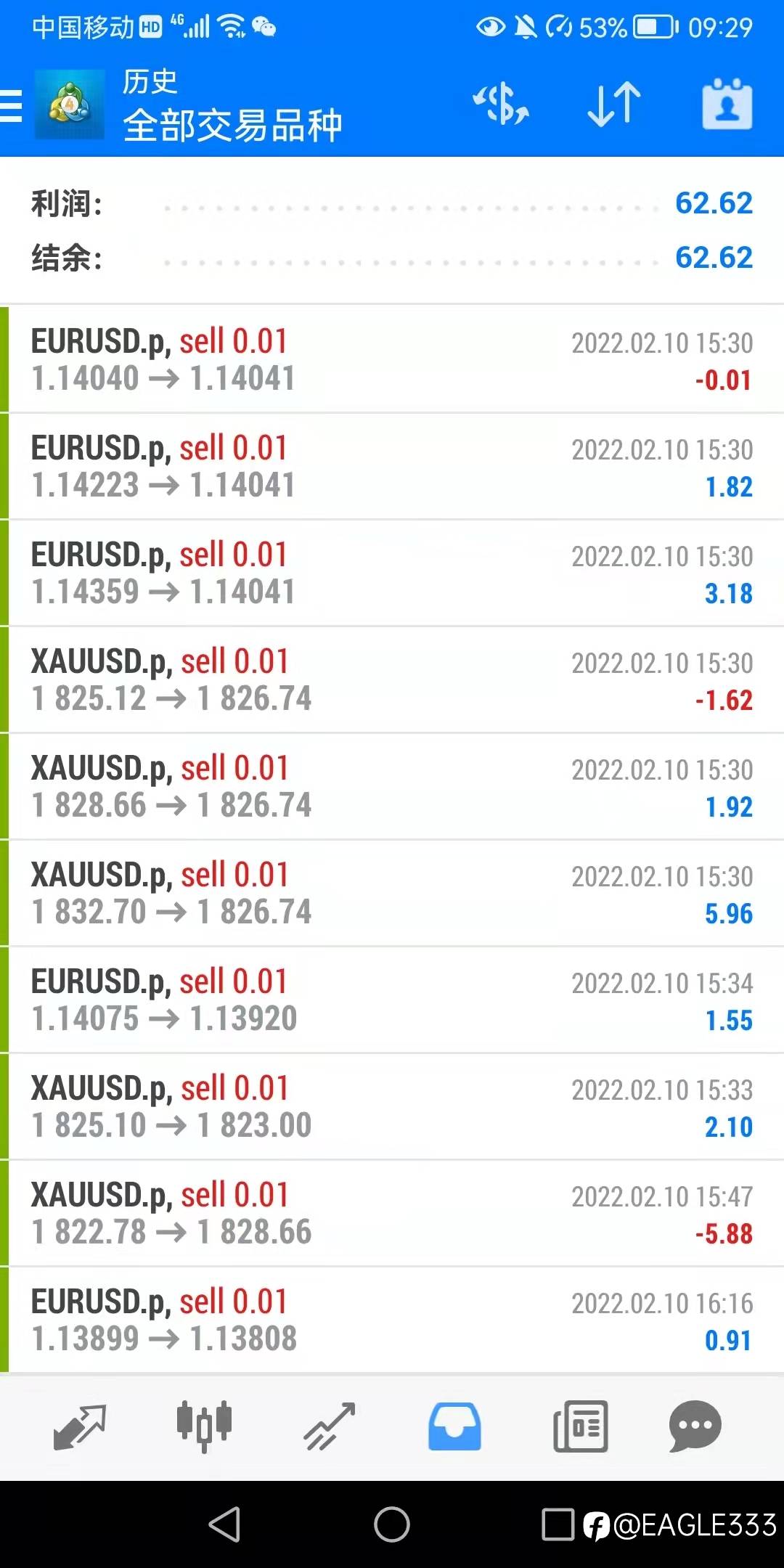Open EURUSD.p trade closed at 15:34
This screenshot has width=784, height=1568.
coord(392,1000)
